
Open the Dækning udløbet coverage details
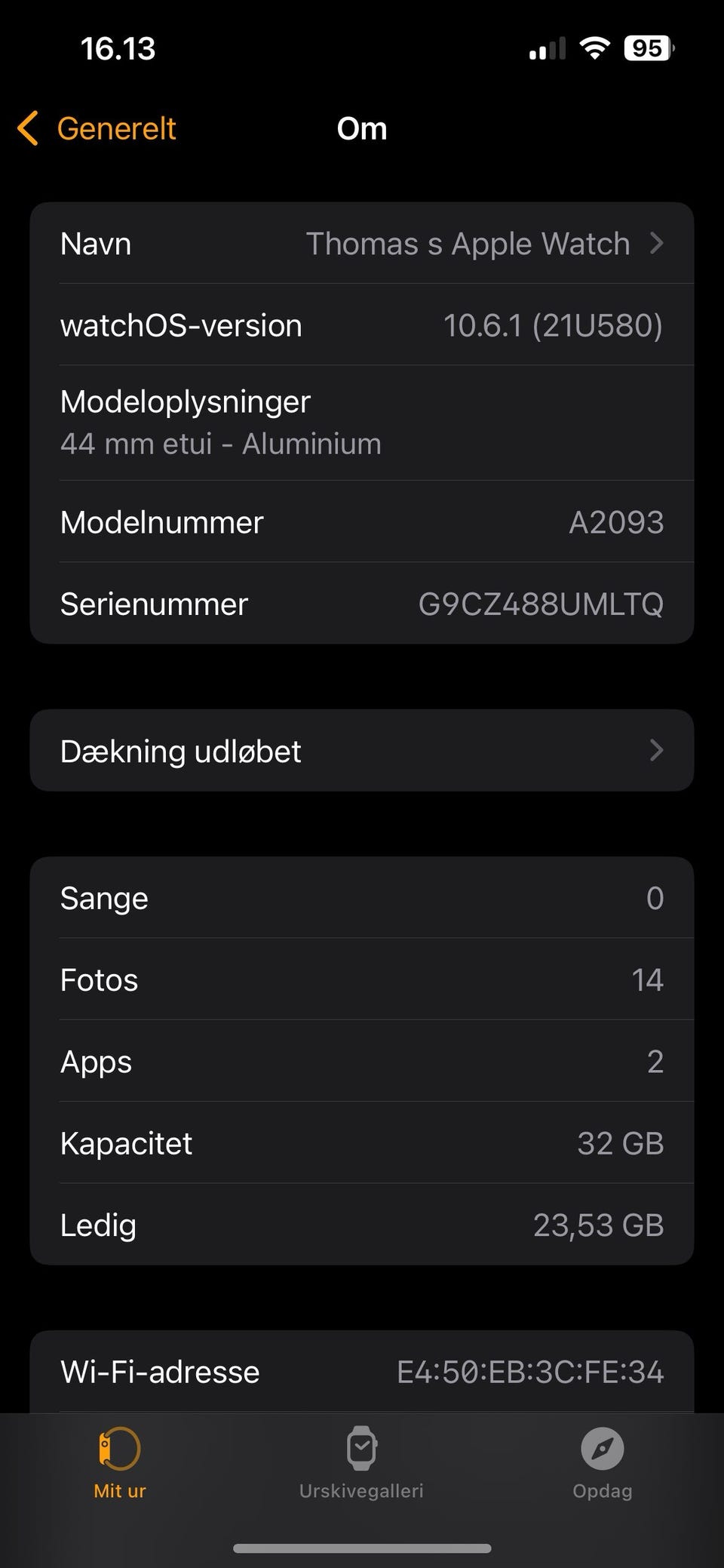coord(362,751)
